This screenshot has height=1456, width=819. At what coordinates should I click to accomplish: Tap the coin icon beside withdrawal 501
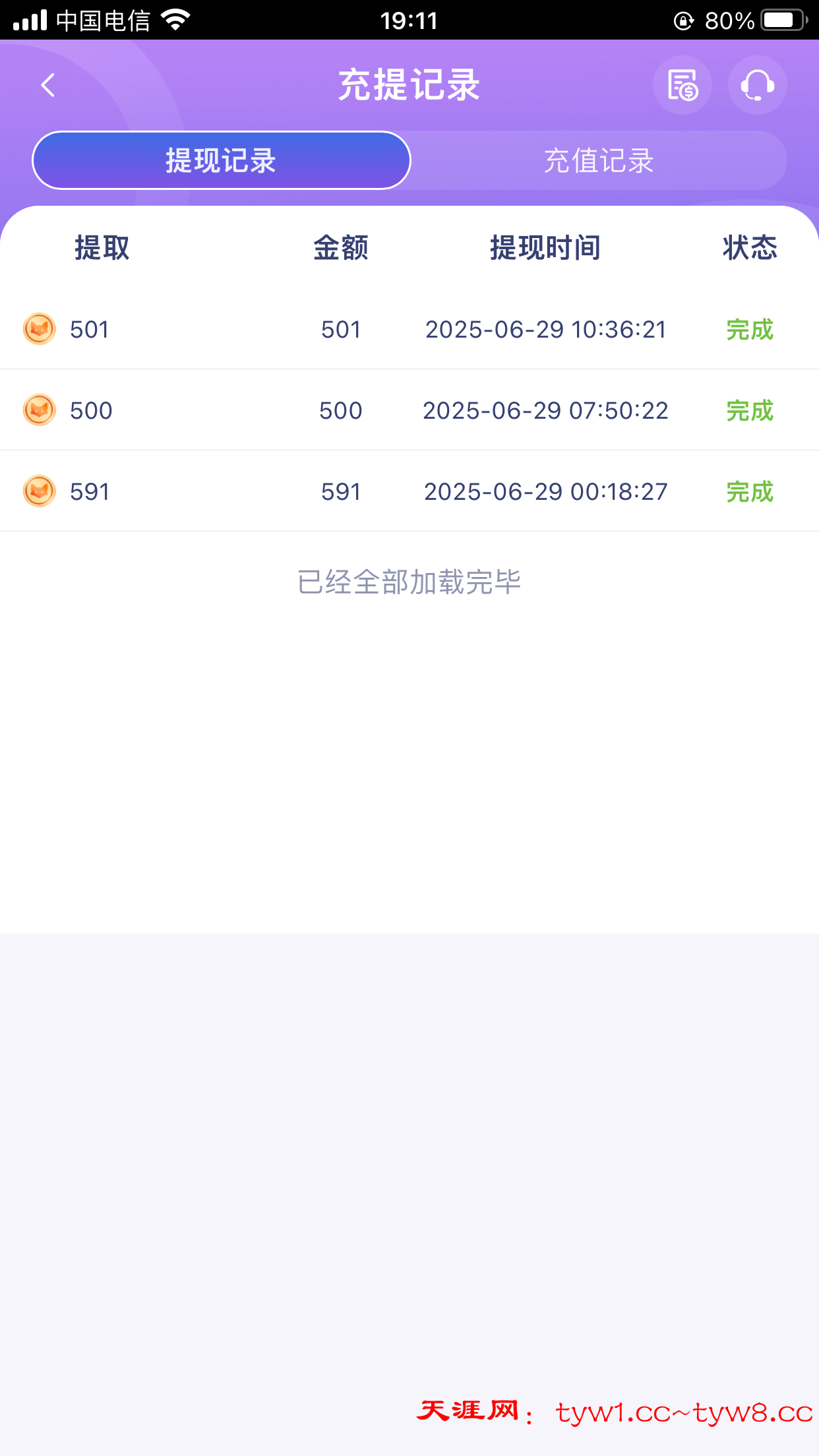[x=39, y=328]
